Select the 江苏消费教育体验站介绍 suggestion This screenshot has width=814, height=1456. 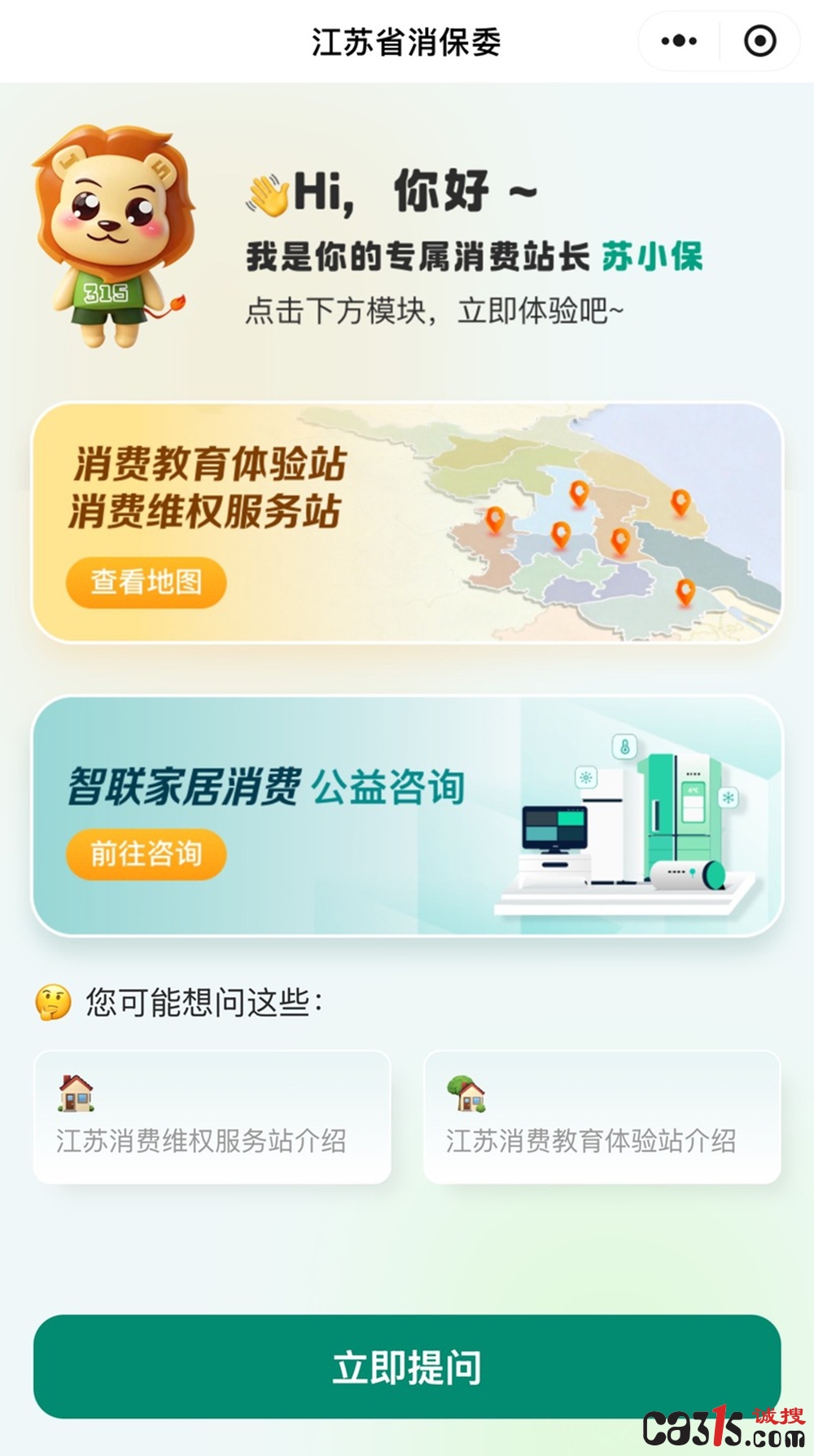(602, 1117)
